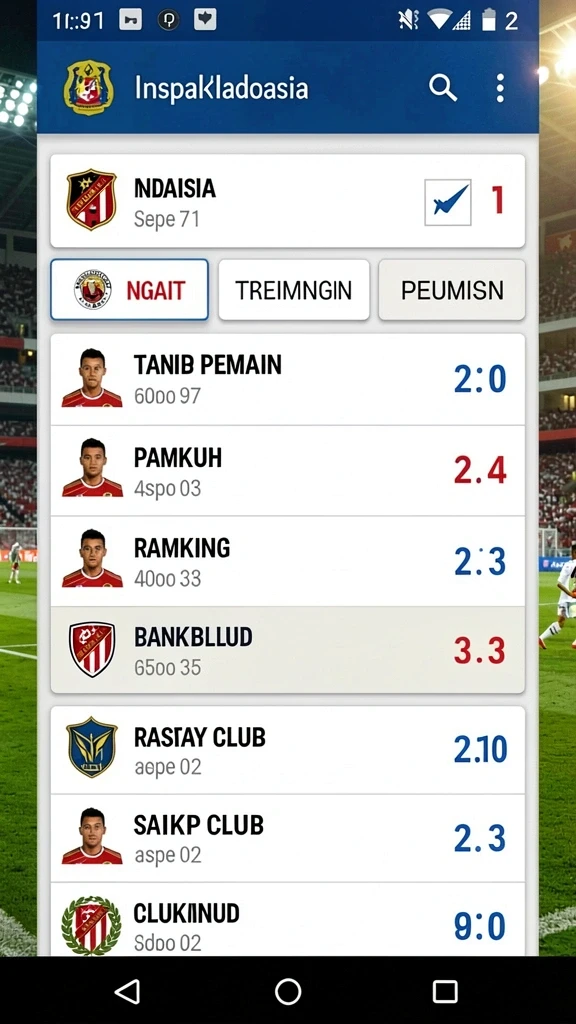Open the TANIB PEMAIN row
This screenshot has width=576, height=1024.
coord(287,379)
